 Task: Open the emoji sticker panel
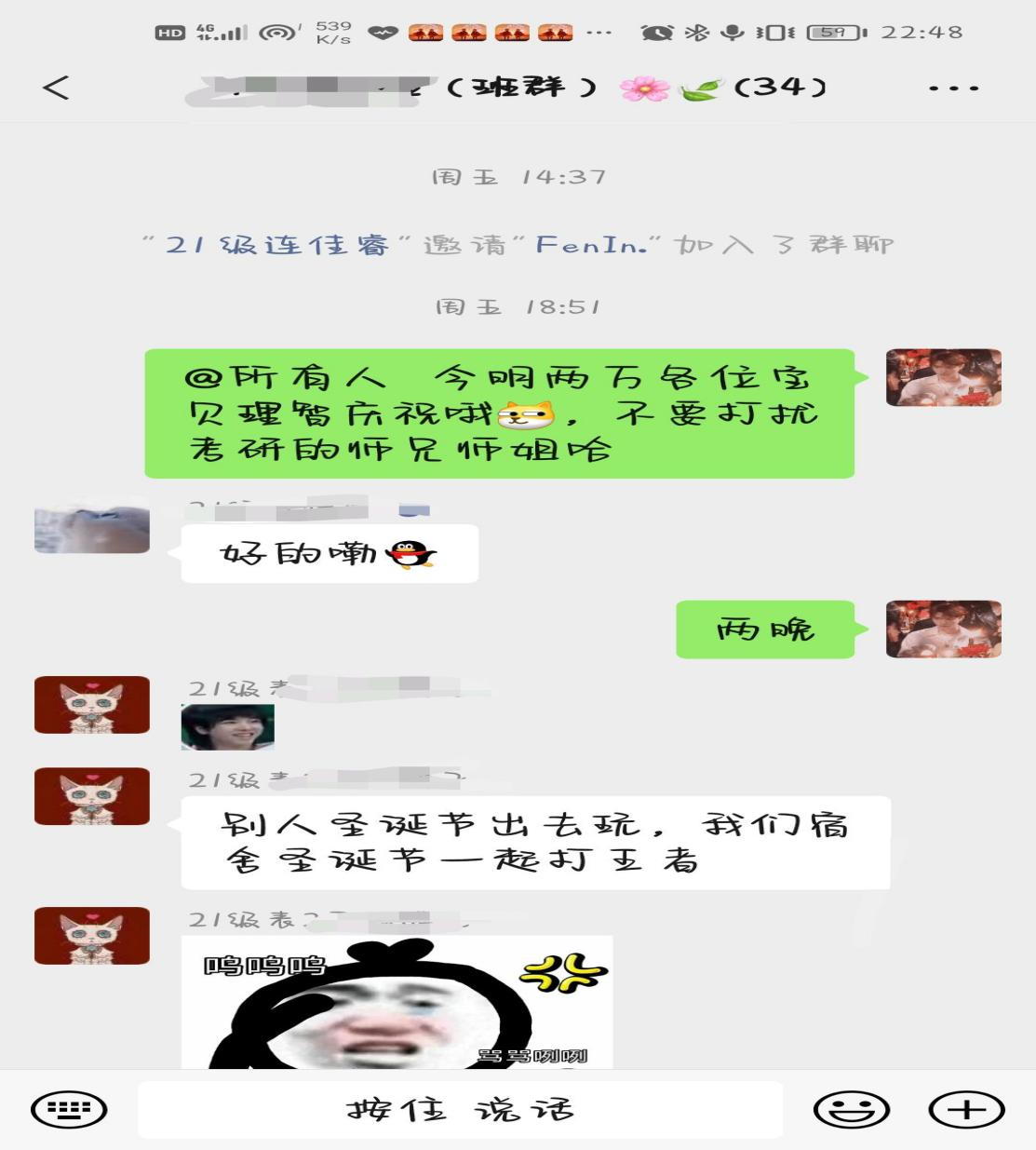pyautogui.click(x=851, y=1109)
